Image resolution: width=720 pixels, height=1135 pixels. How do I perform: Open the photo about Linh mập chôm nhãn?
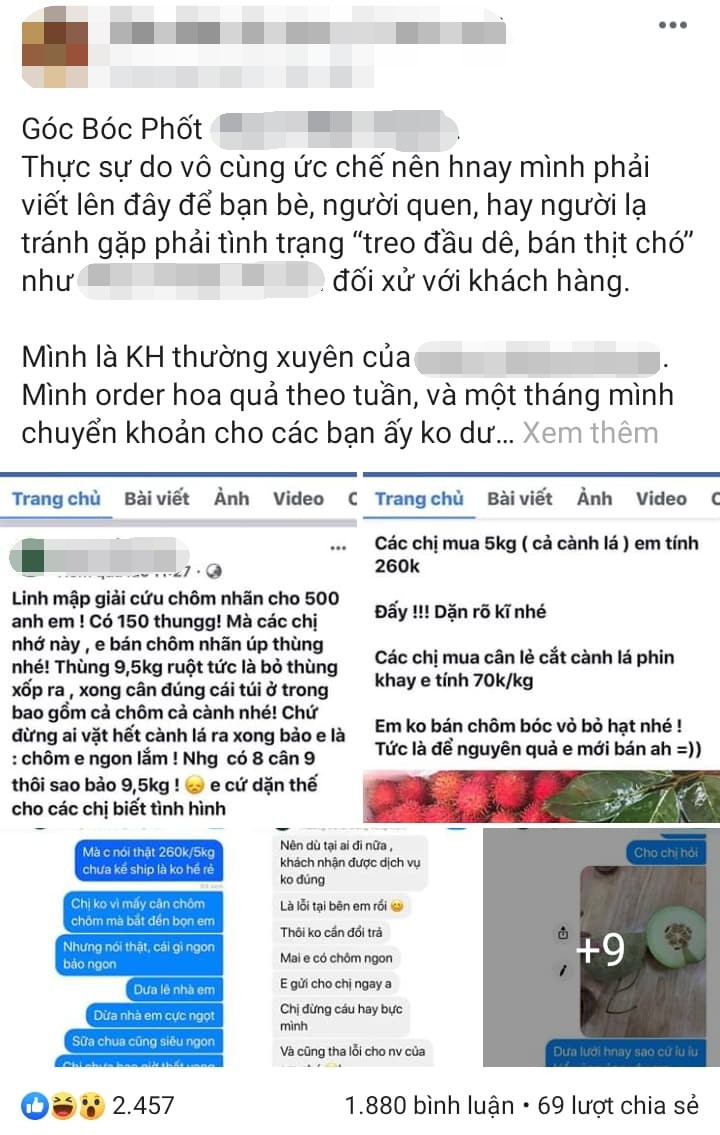[179, 660]
